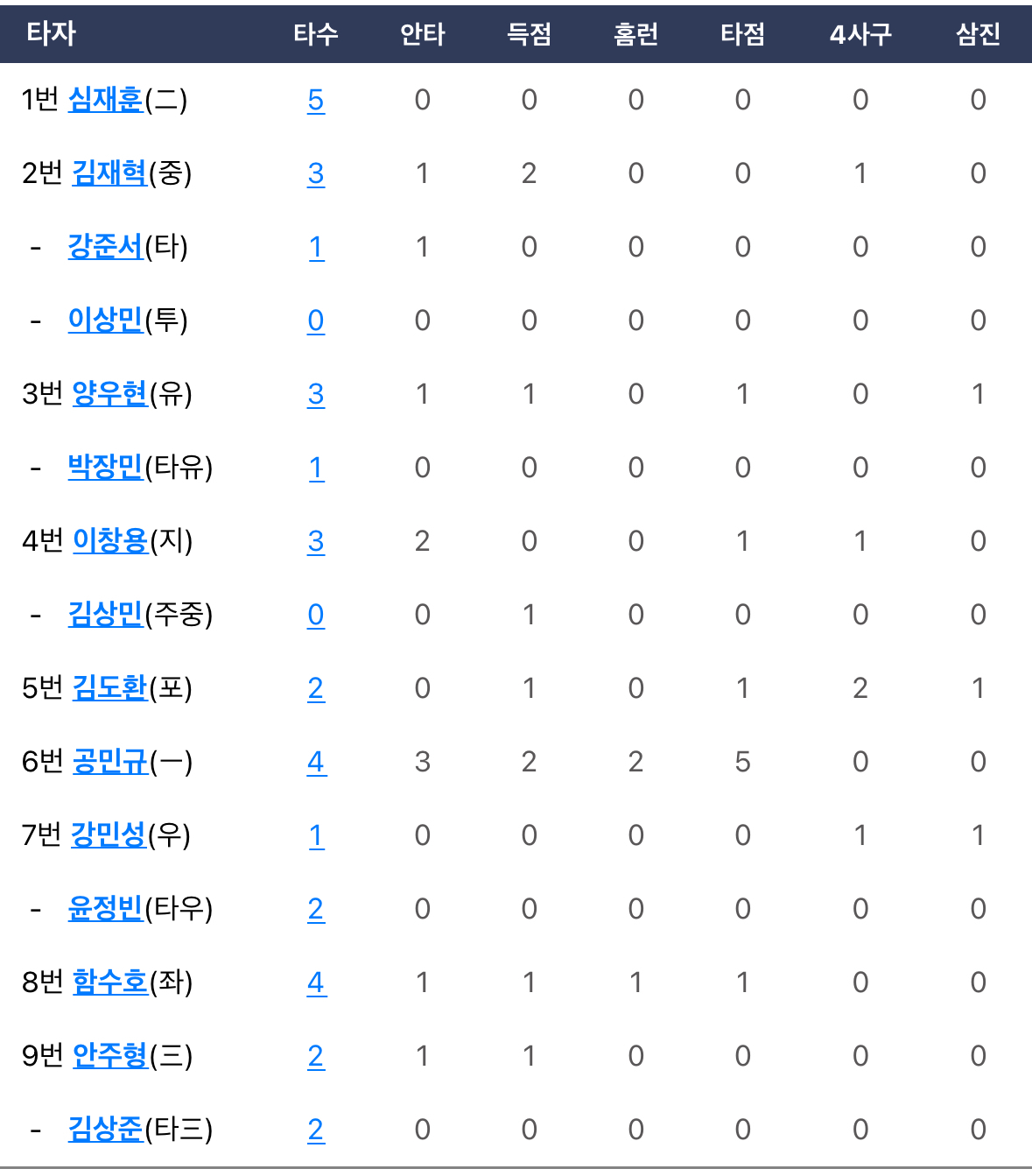Open 이창용's player profile

(109, 541)
